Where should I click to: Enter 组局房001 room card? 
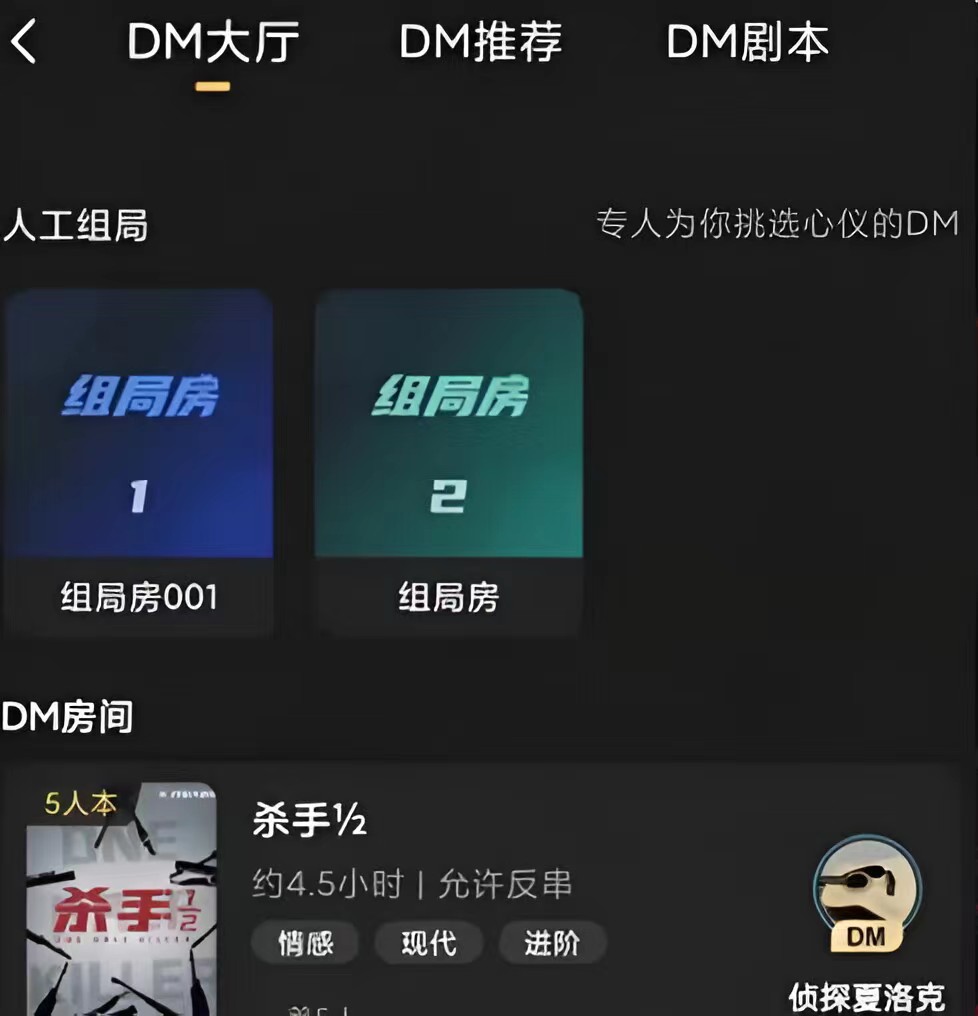tap(138, 462)
